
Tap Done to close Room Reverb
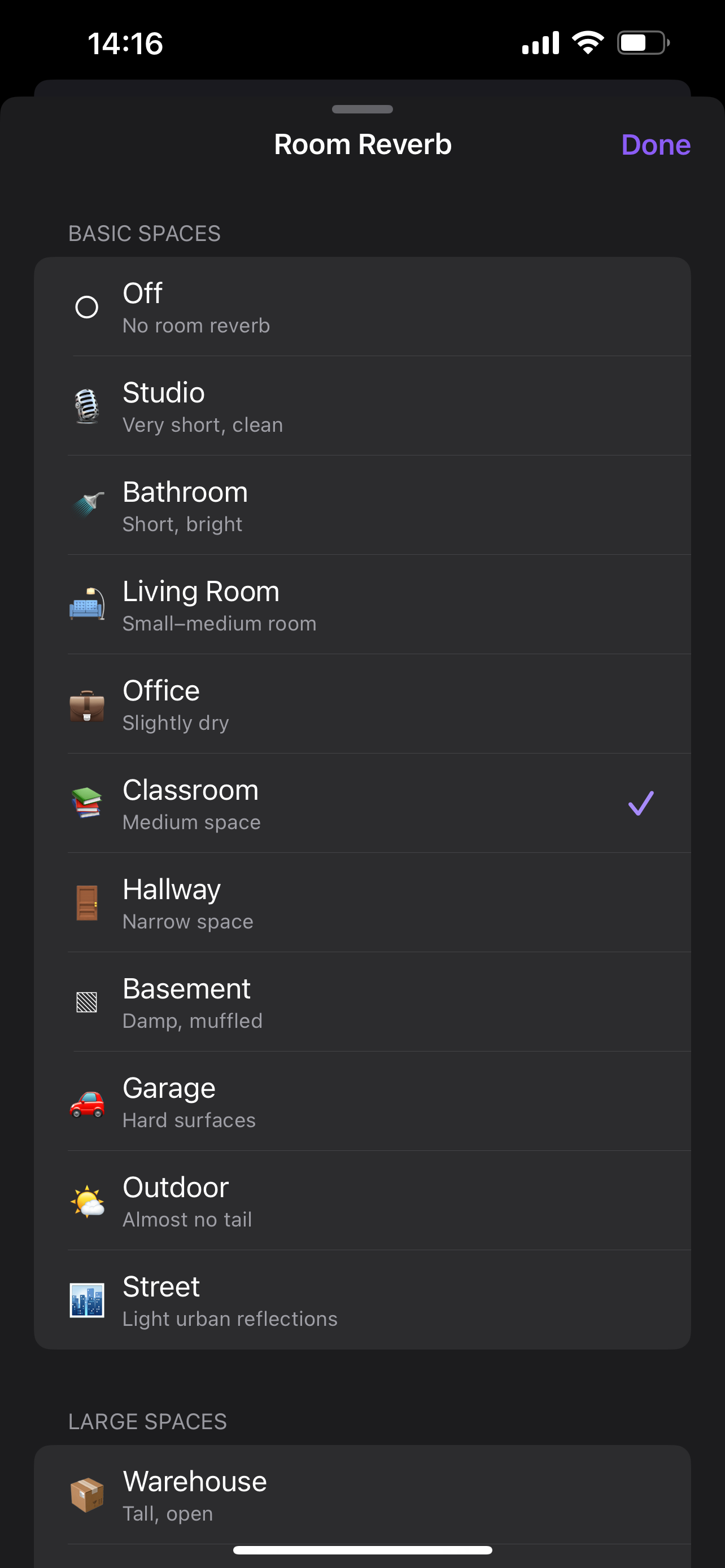pyautogui.click(x=656, y=145)
